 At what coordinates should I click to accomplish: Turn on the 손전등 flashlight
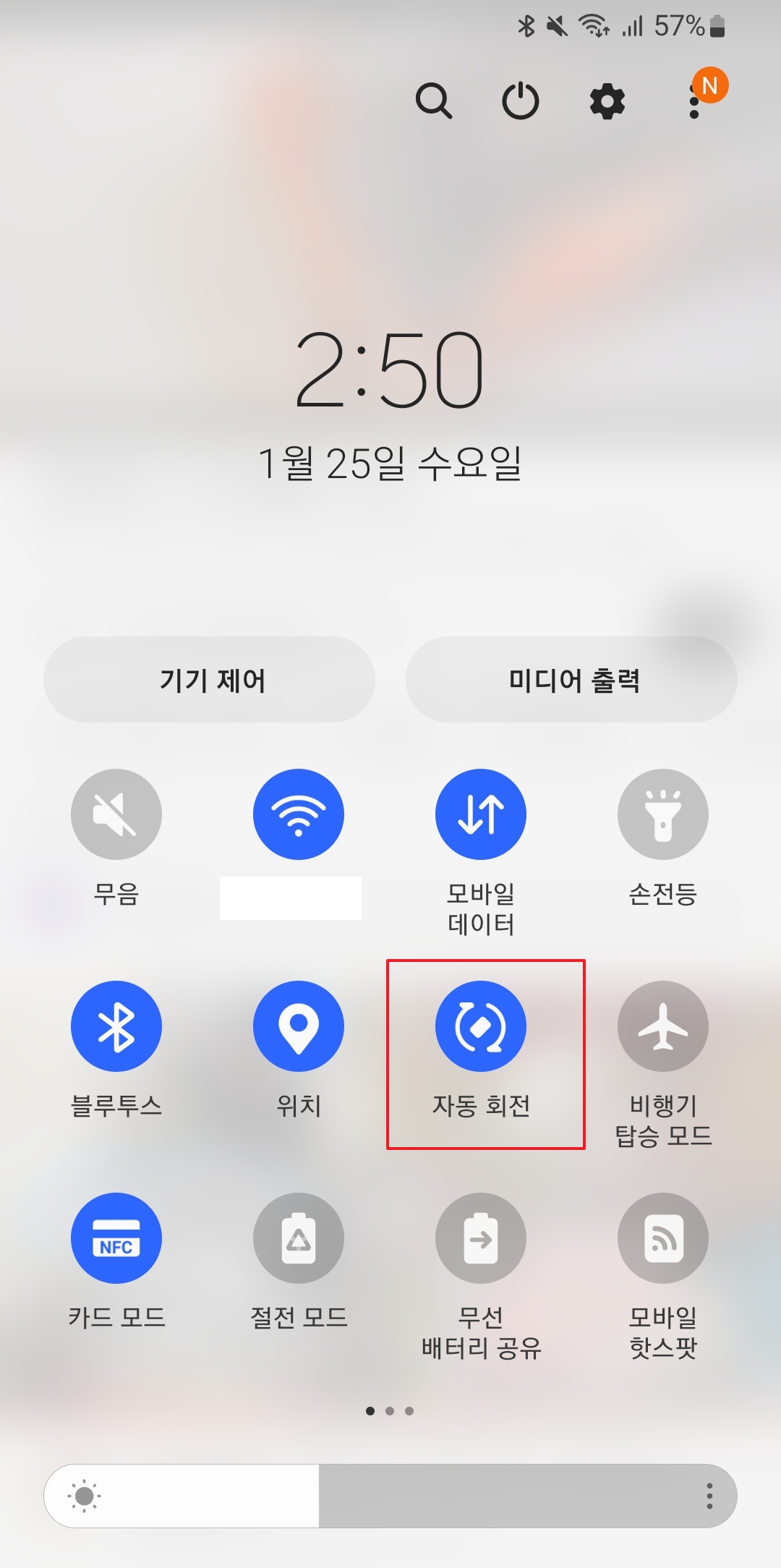(x=663, y=814)
